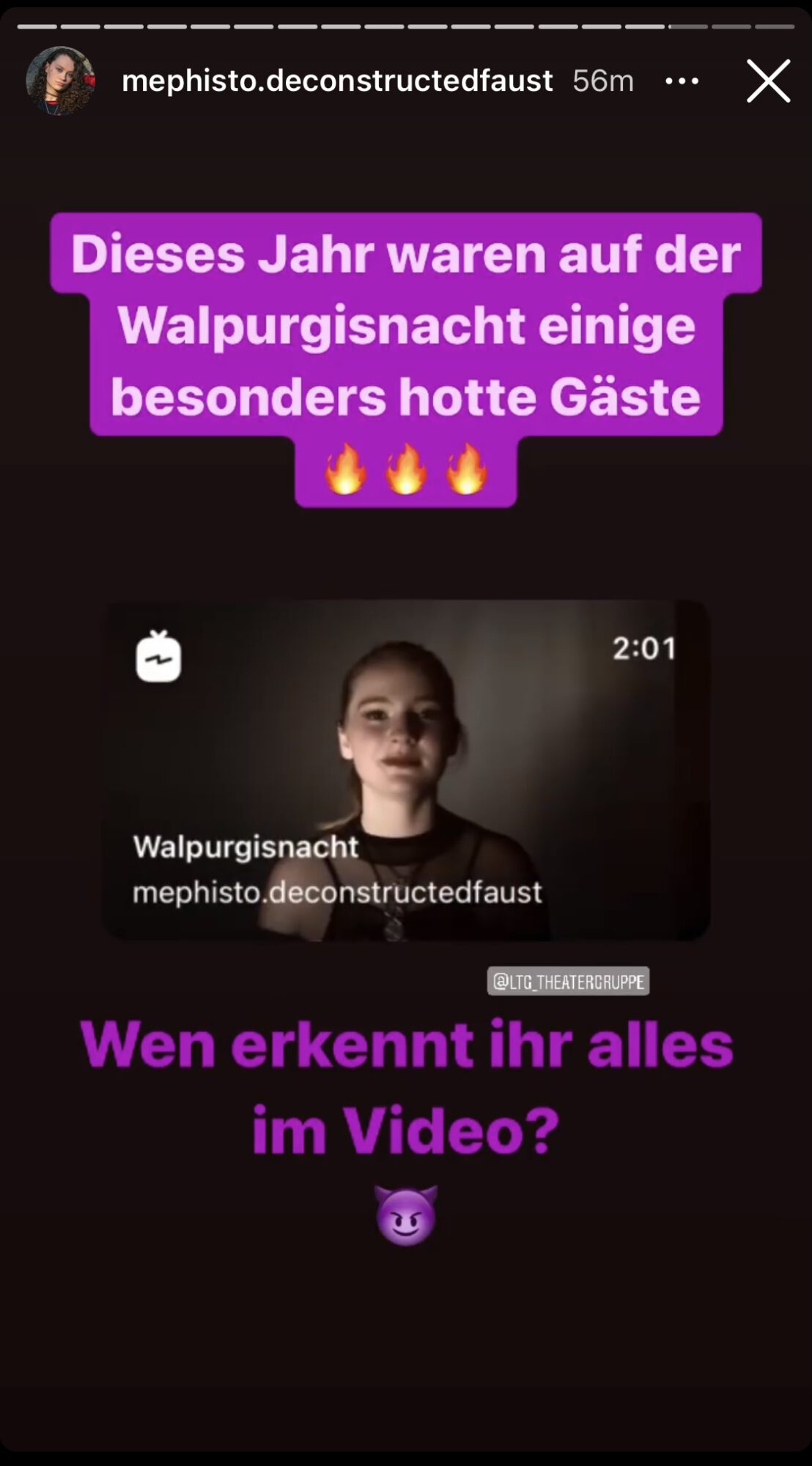812x1466 pixels.
Task: Tap the mephisto.deconstructedfaust username
Action: click(337, 81)
